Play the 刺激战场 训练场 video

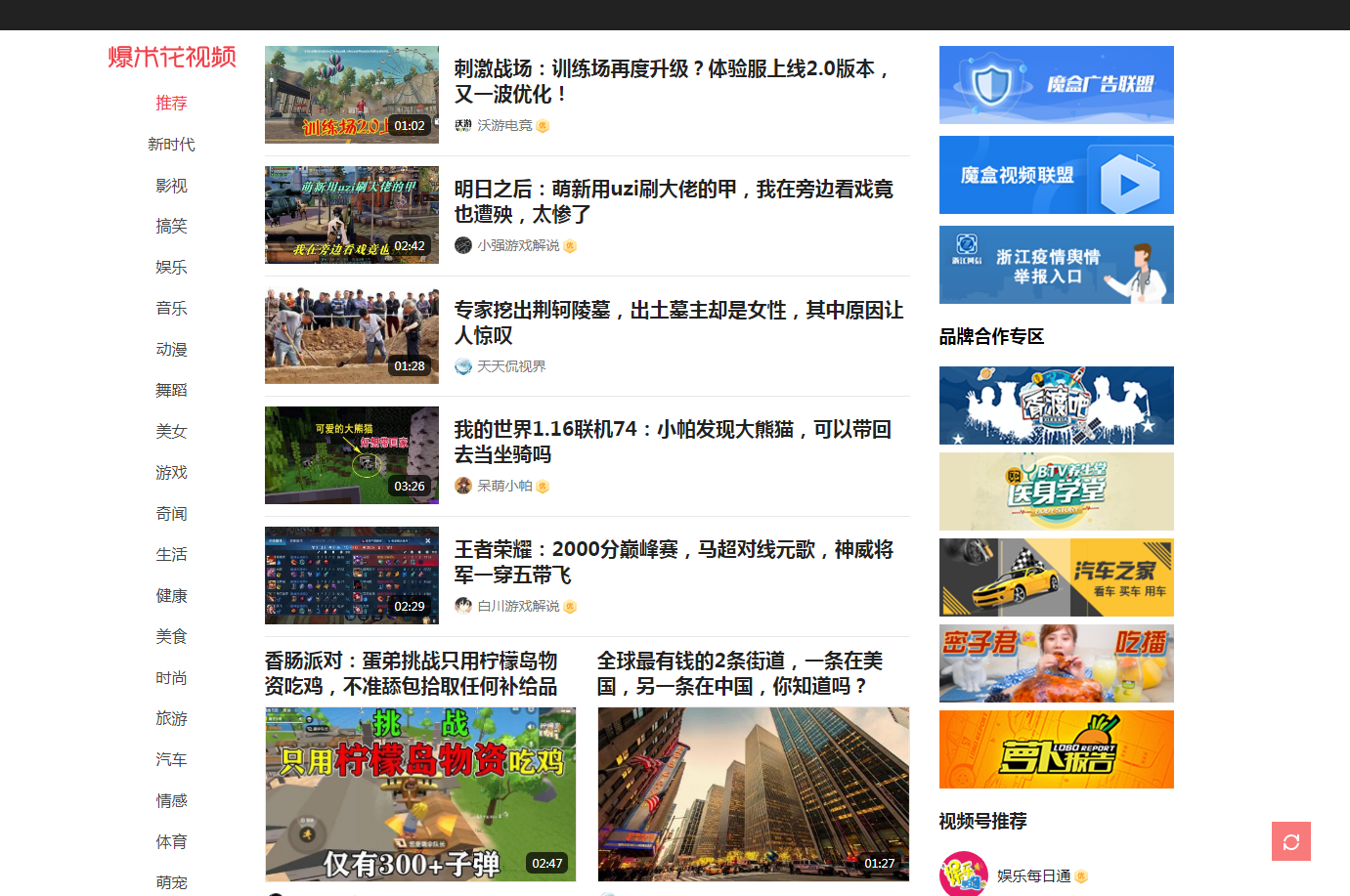pyautogui.click(x=671, y=81)
